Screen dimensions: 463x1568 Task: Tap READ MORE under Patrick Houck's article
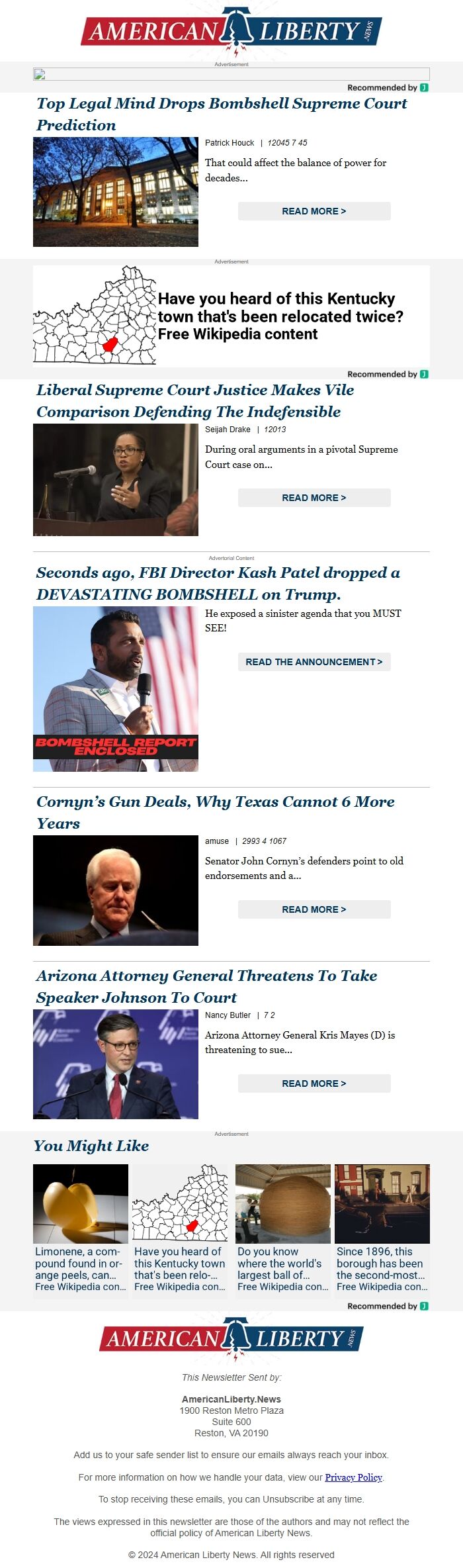[x=314, y=211]
